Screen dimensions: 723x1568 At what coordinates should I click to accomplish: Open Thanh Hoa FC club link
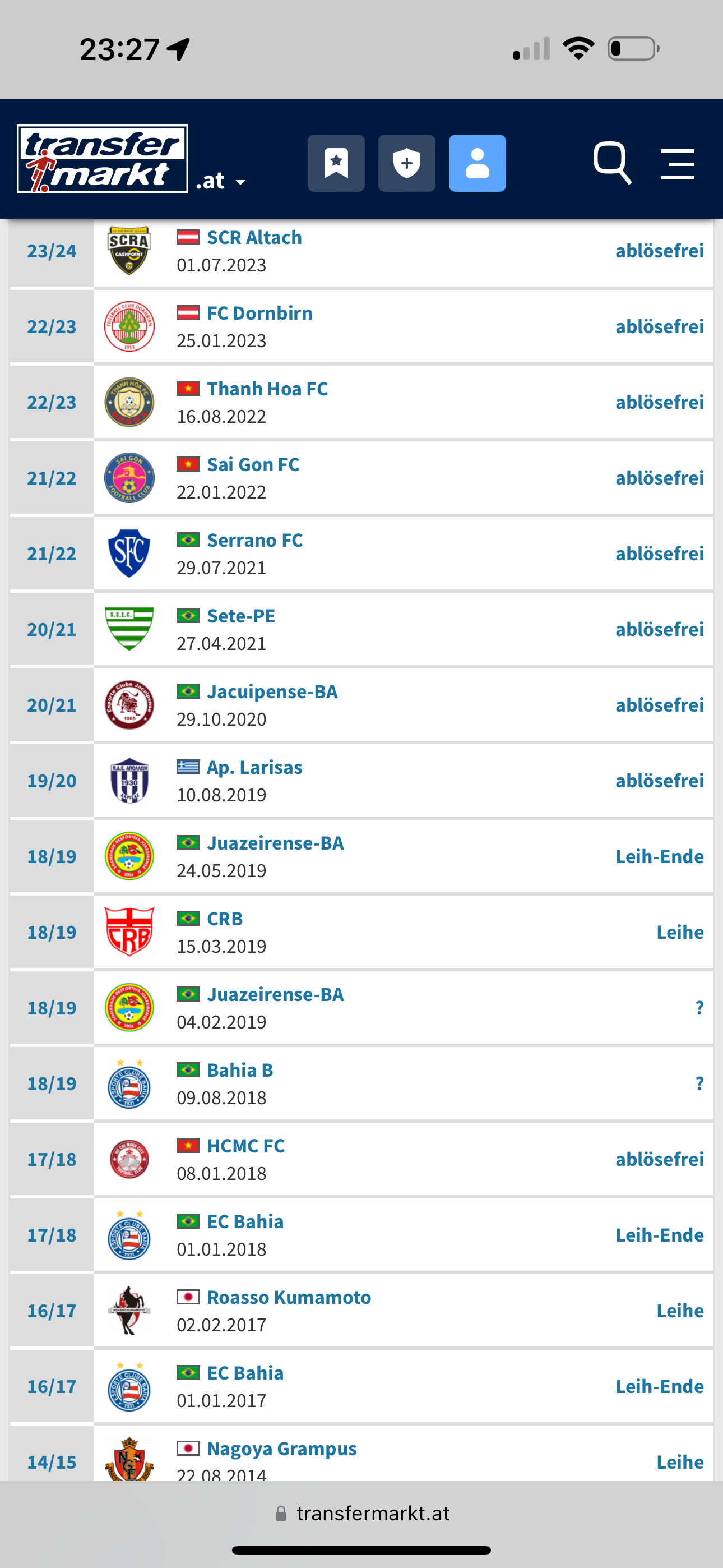click(267, 388)
